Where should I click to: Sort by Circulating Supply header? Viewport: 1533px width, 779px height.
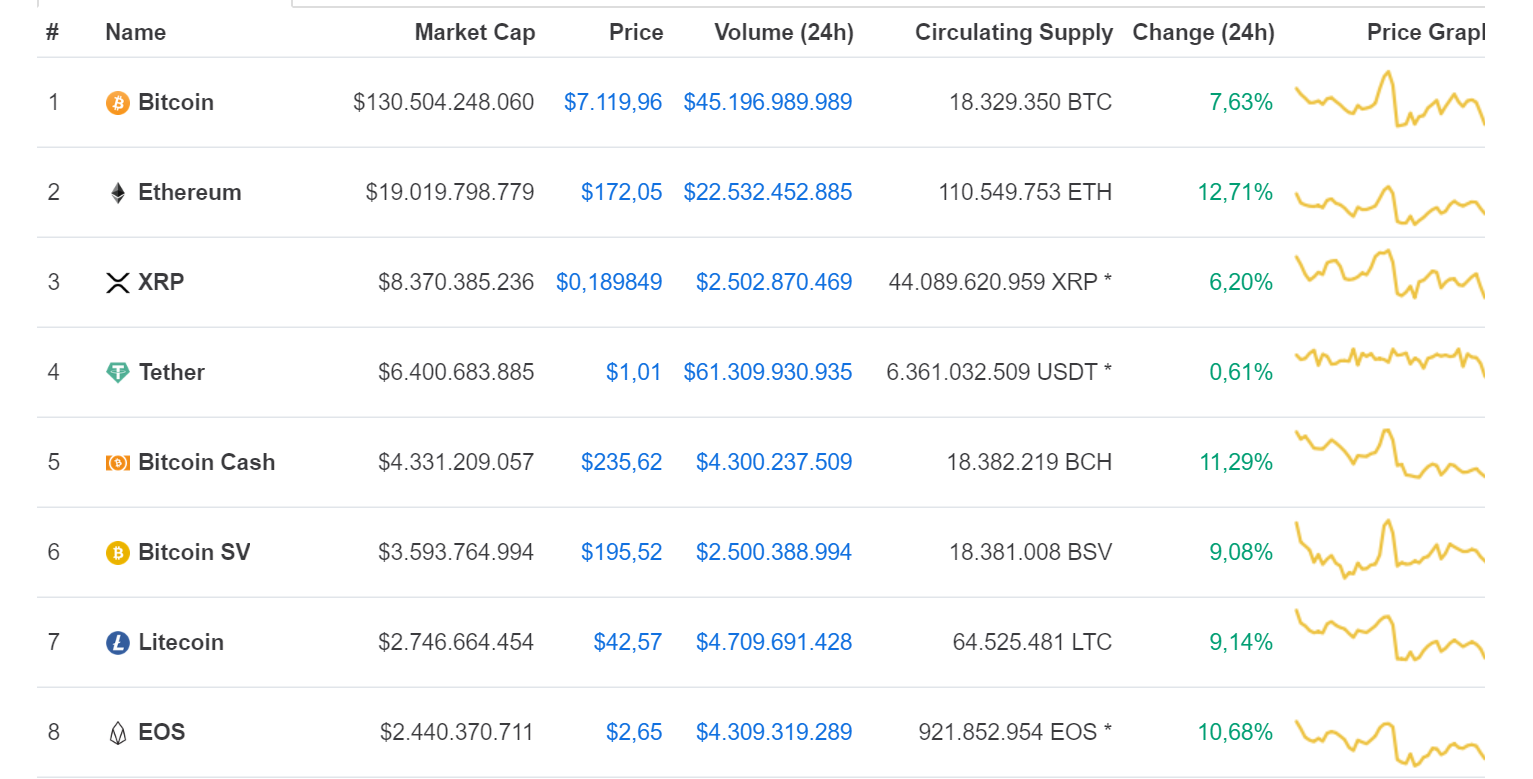point(1014,33)
